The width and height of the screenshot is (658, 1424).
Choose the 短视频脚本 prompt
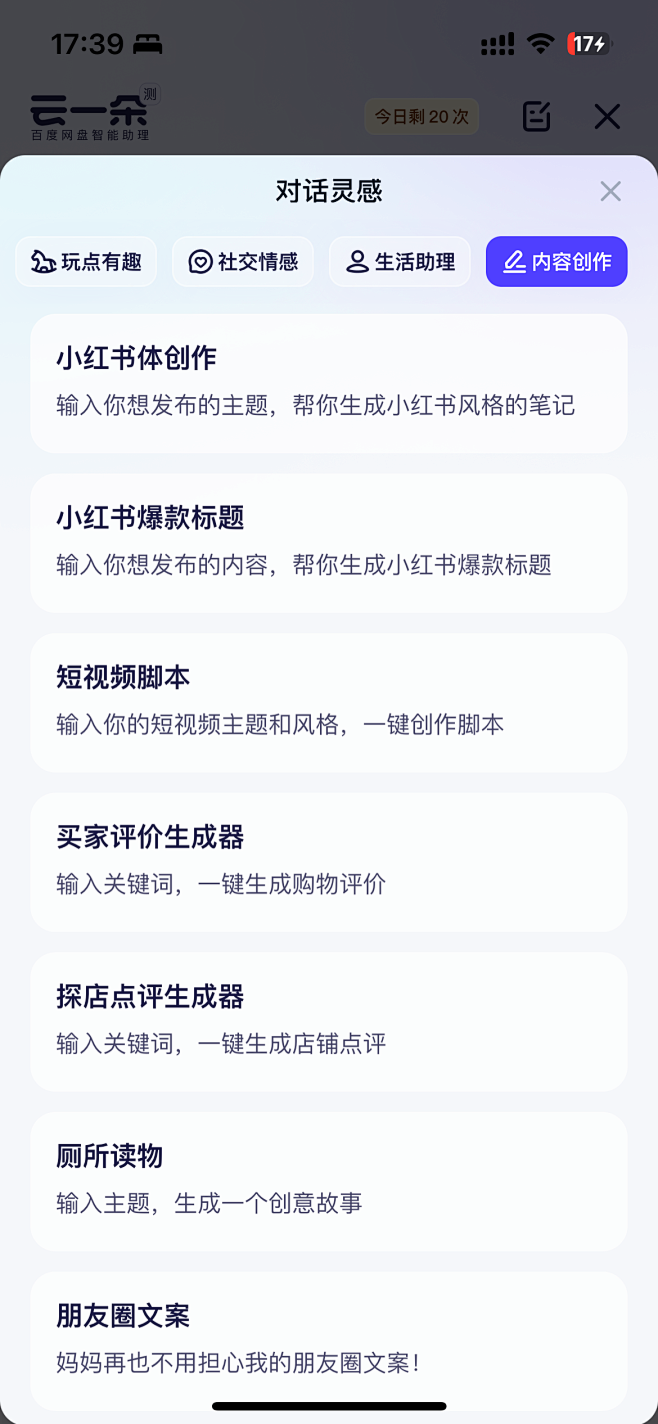329,702
